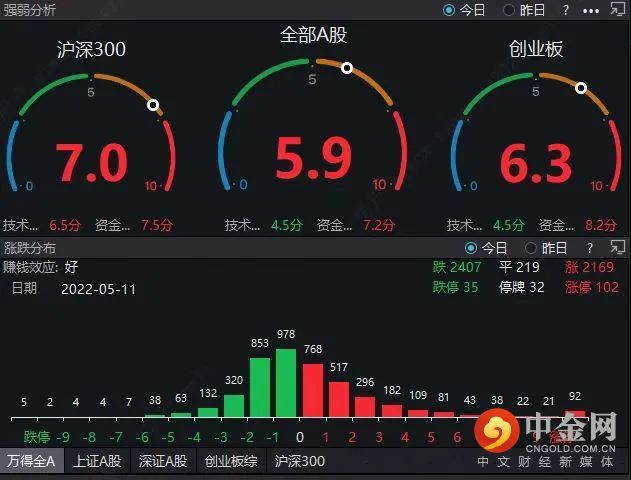Select 昨日 in the 涨跌分布 panel
Screen dimensions: 631x480
[546, 248]
